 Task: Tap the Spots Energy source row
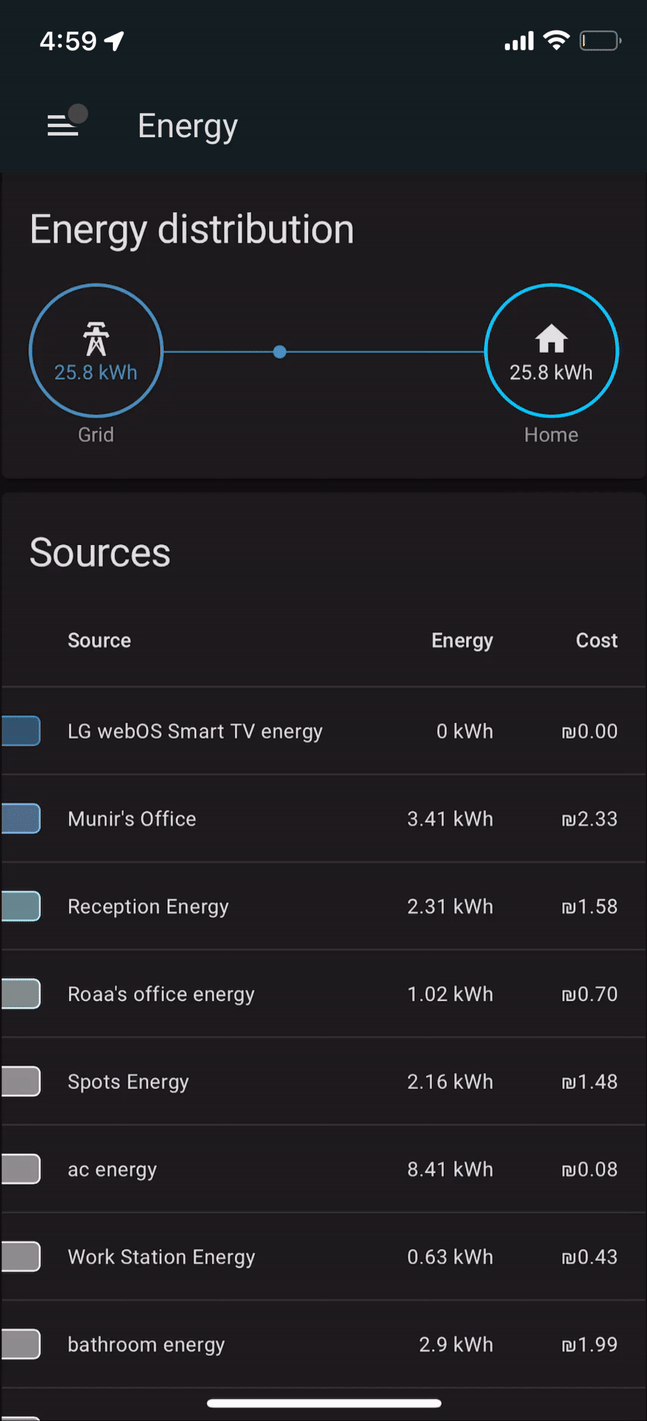click(128, 1082)
